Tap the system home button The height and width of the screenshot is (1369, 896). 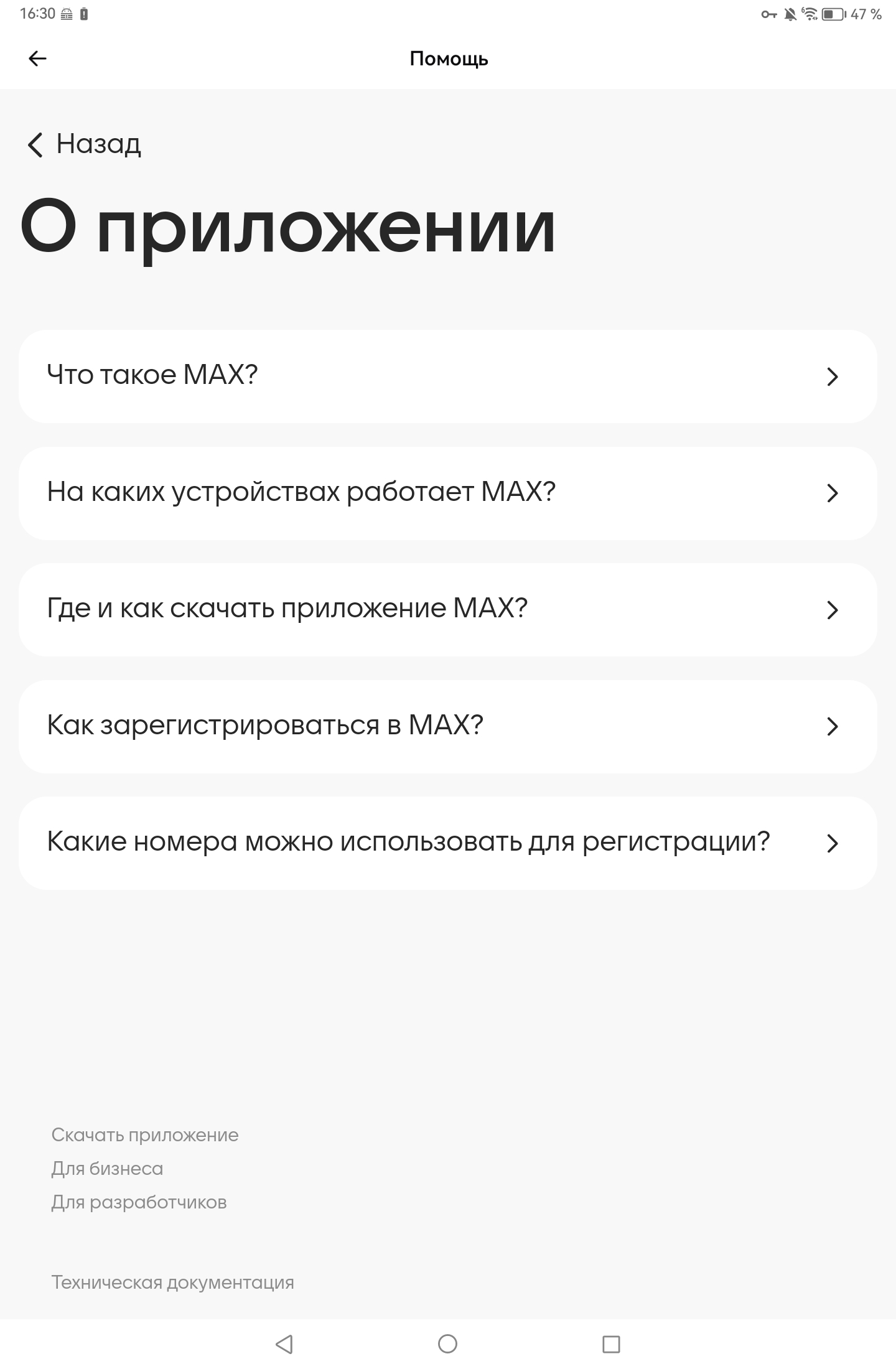click(x=447, y=1343)
